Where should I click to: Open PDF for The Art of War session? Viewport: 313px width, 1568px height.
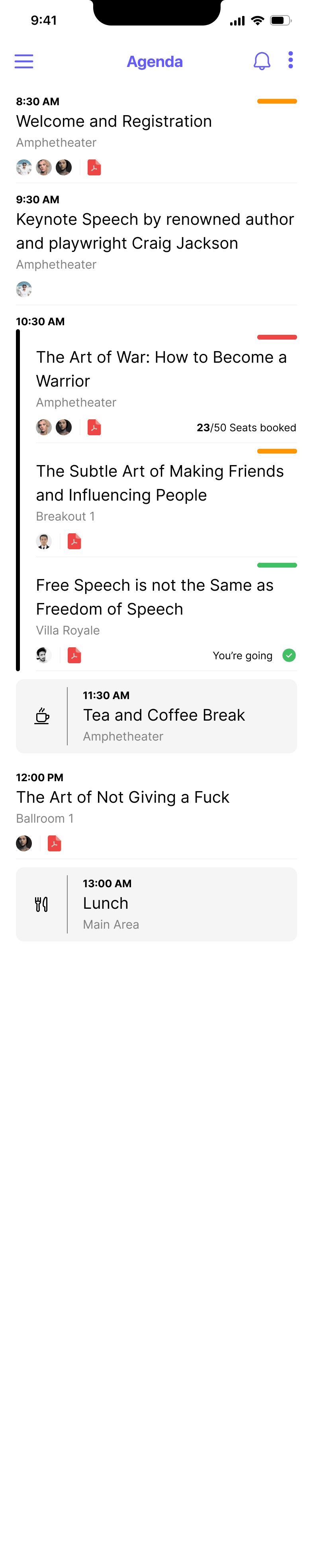pos(94,427)
